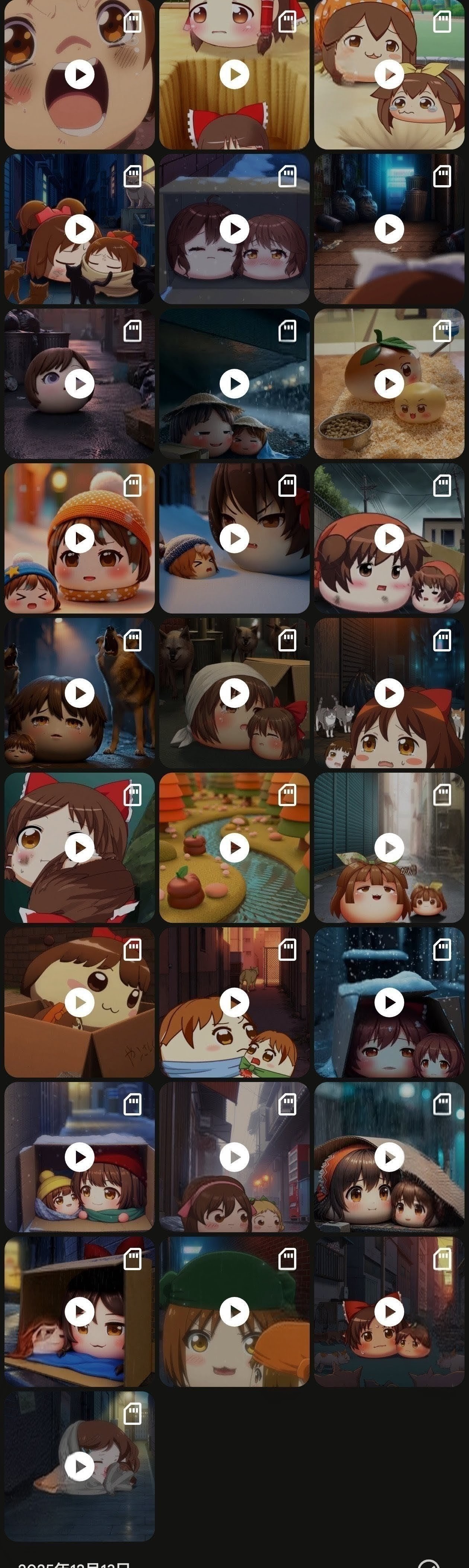
Task: Open the gray hooded character video
Action: pos(79,1466)
